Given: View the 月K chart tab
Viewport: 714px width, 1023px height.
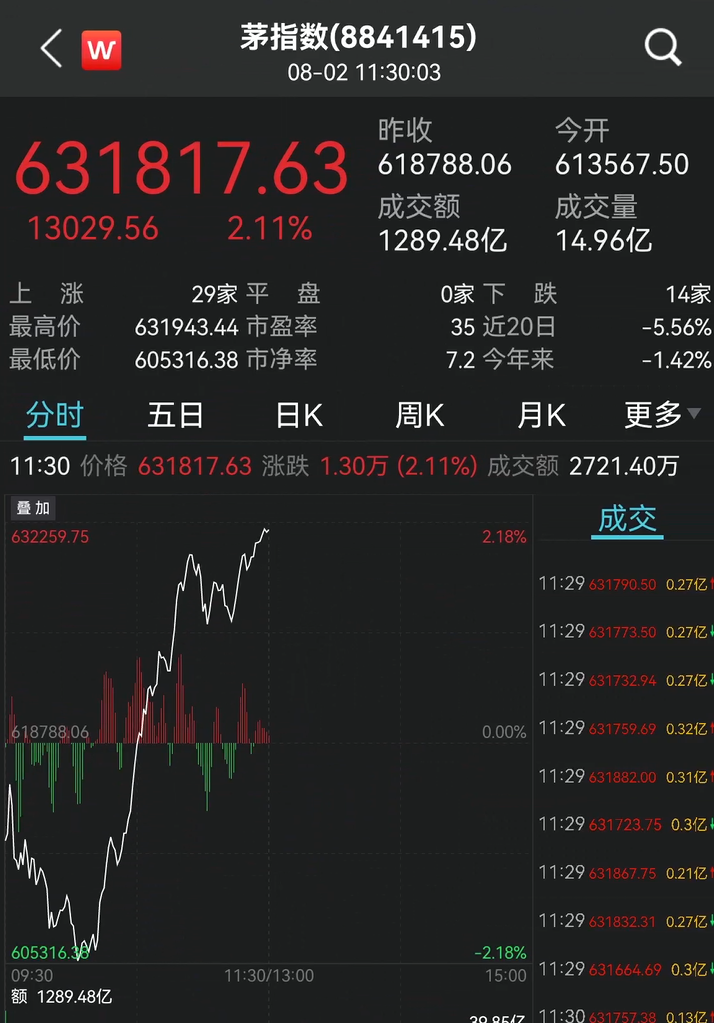Looking at the screenshot, I should tap(541, 415).
